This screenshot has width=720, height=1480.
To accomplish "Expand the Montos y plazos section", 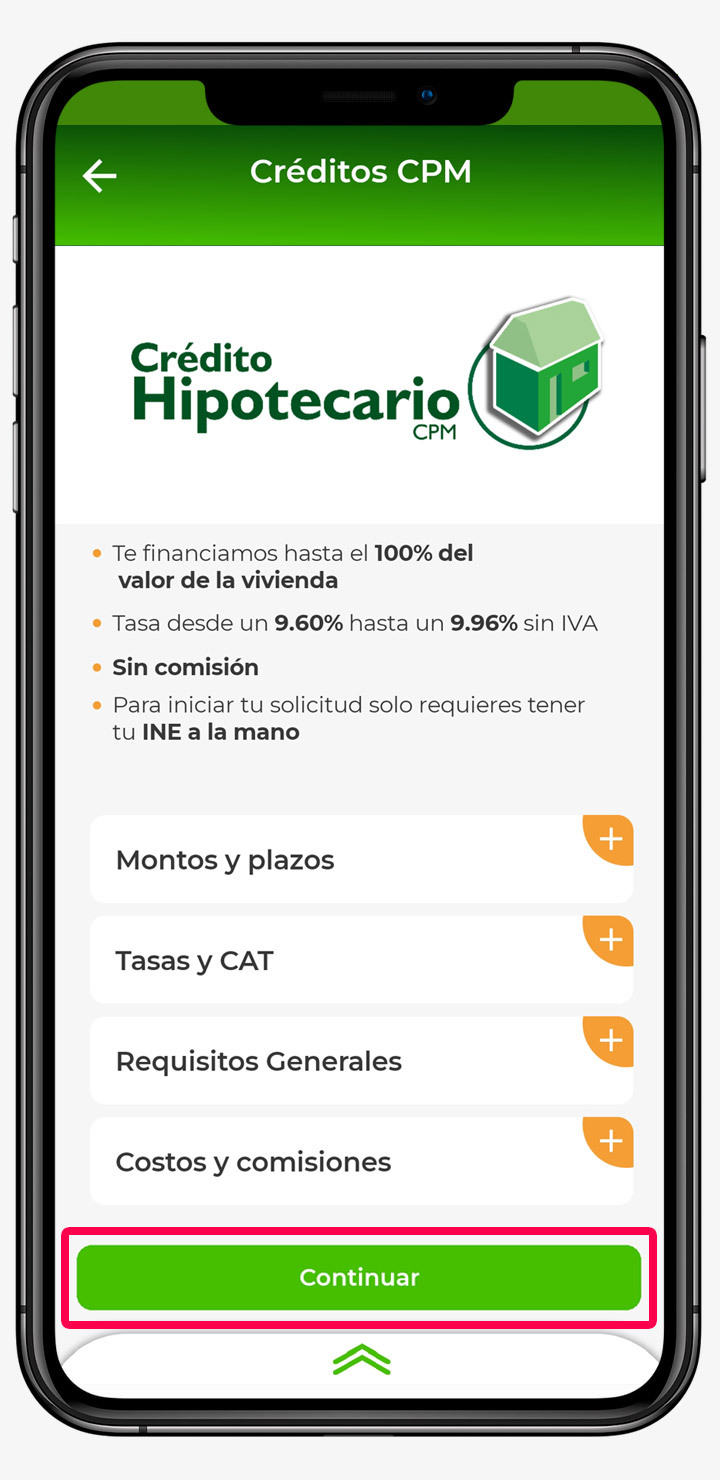I will pos(610,840).
